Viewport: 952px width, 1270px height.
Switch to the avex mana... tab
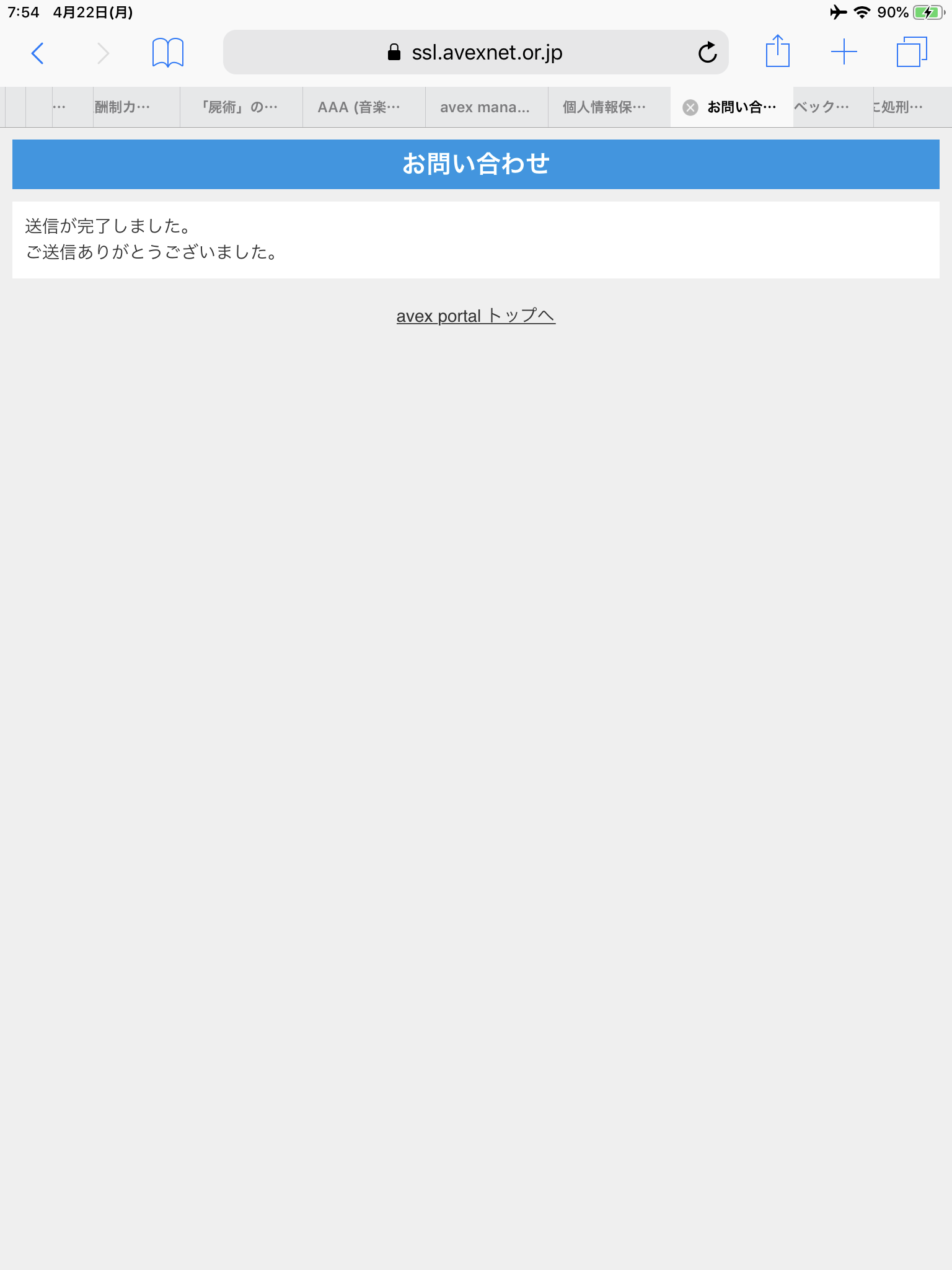click(485, 108)
